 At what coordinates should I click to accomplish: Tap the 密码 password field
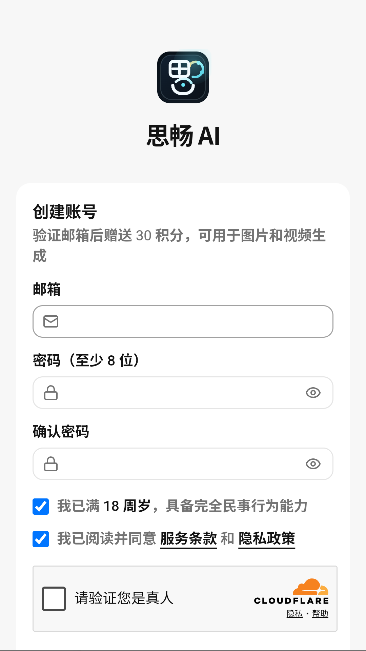[x=183, y=393]
